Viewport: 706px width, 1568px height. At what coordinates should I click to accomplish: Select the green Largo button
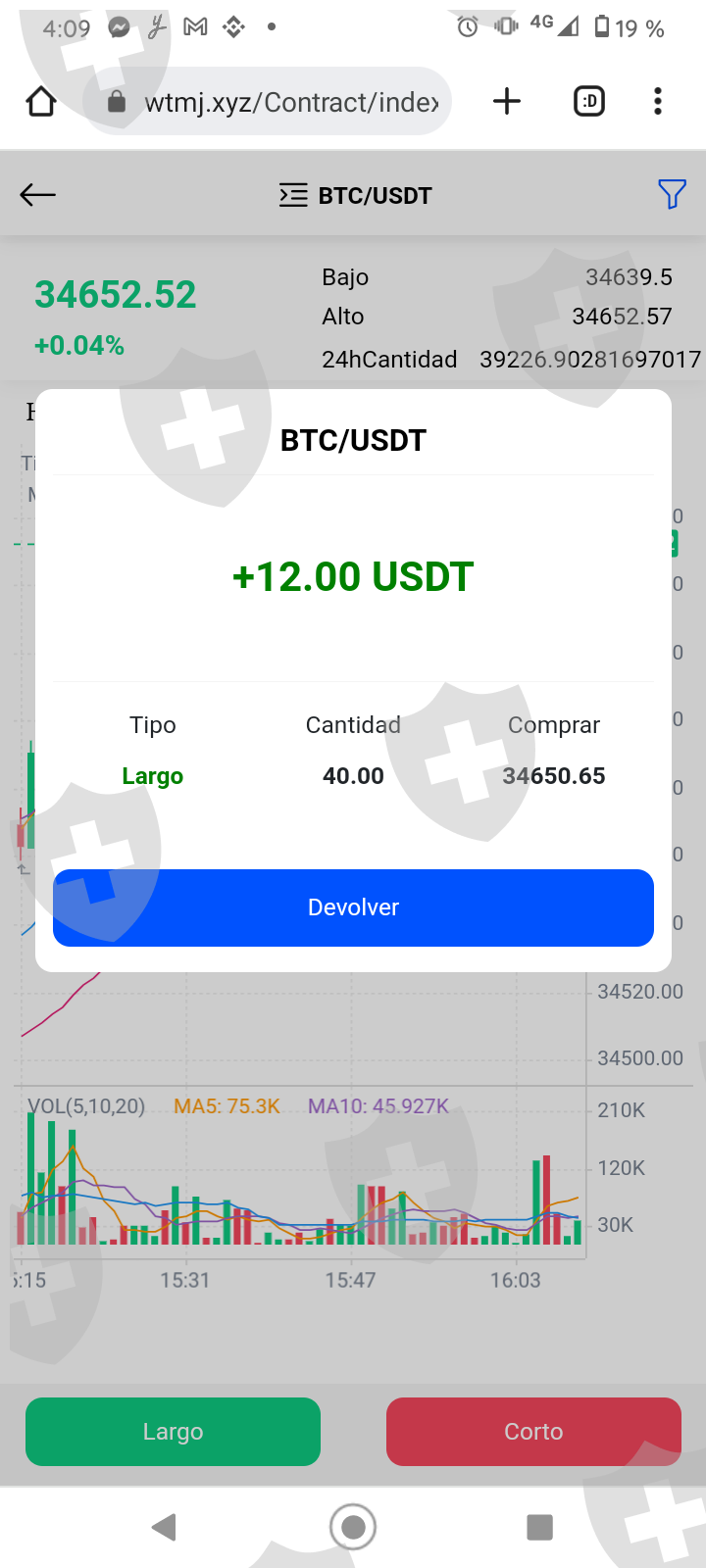coord(173,1432)
